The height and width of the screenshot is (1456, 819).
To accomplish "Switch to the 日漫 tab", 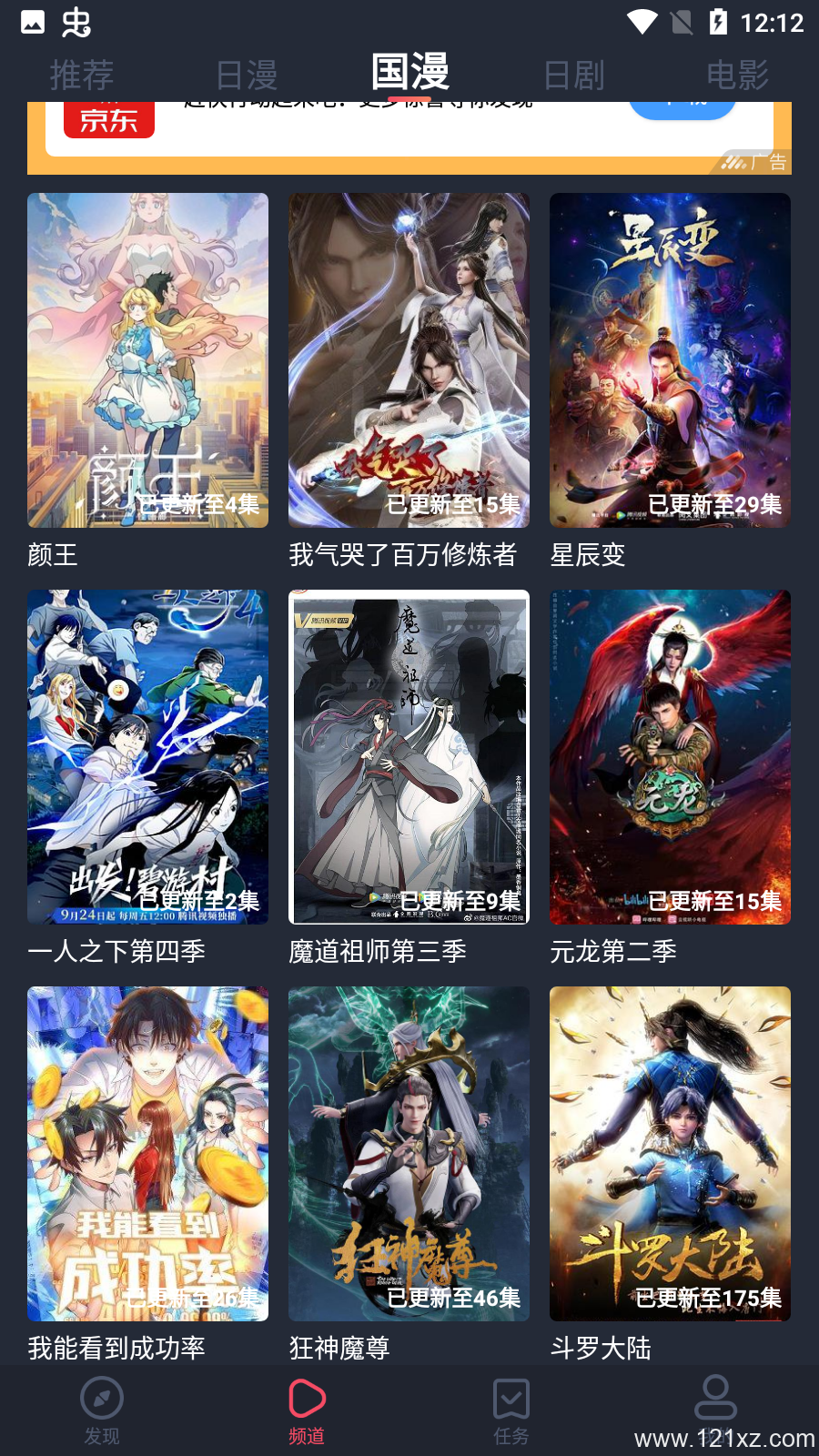I will (247, 75).
